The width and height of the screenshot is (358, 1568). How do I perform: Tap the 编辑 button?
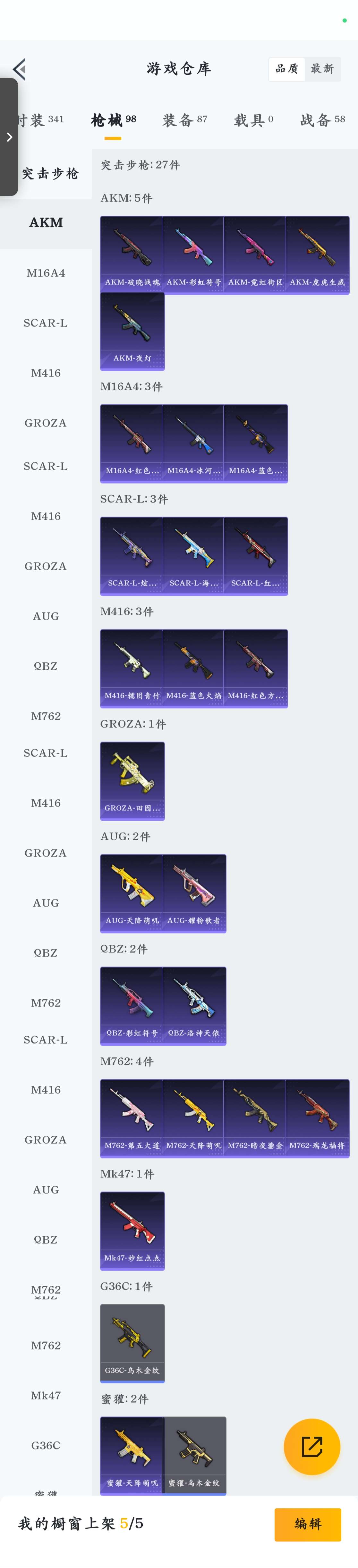[307, 1523]
